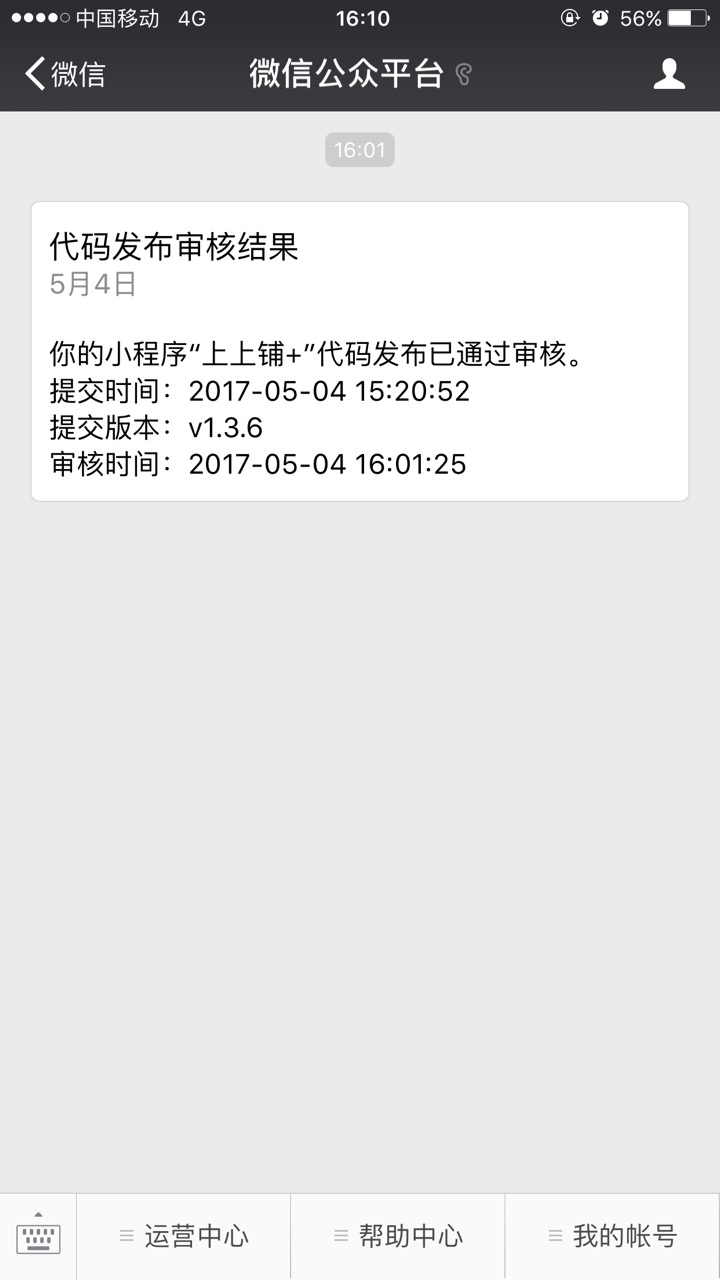Expand the 运营中心 menu
The height and width of the screenshot is (1280, 720).
pos(184,1237)
